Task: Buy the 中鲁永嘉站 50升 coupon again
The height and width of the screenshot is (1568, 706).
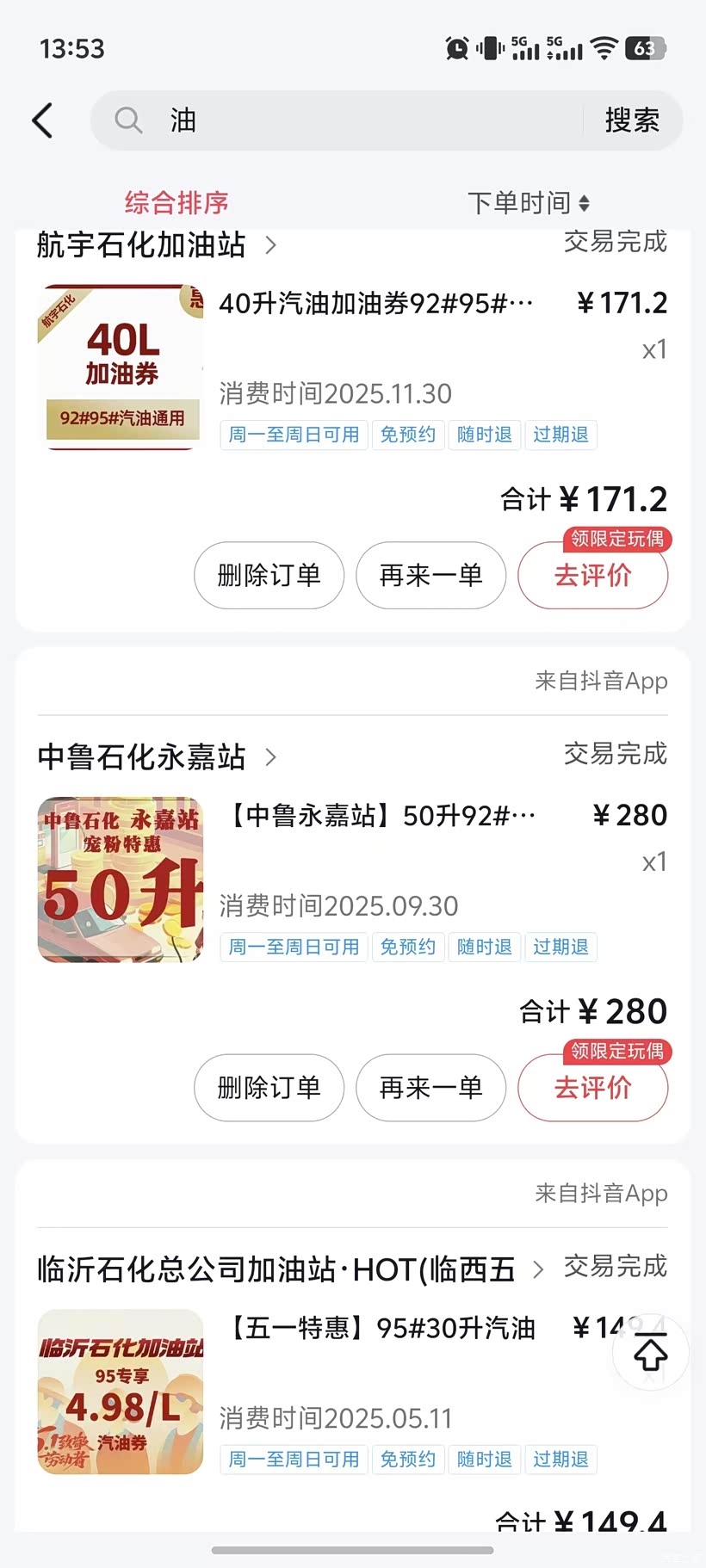Action: [x=430, y=1088]
